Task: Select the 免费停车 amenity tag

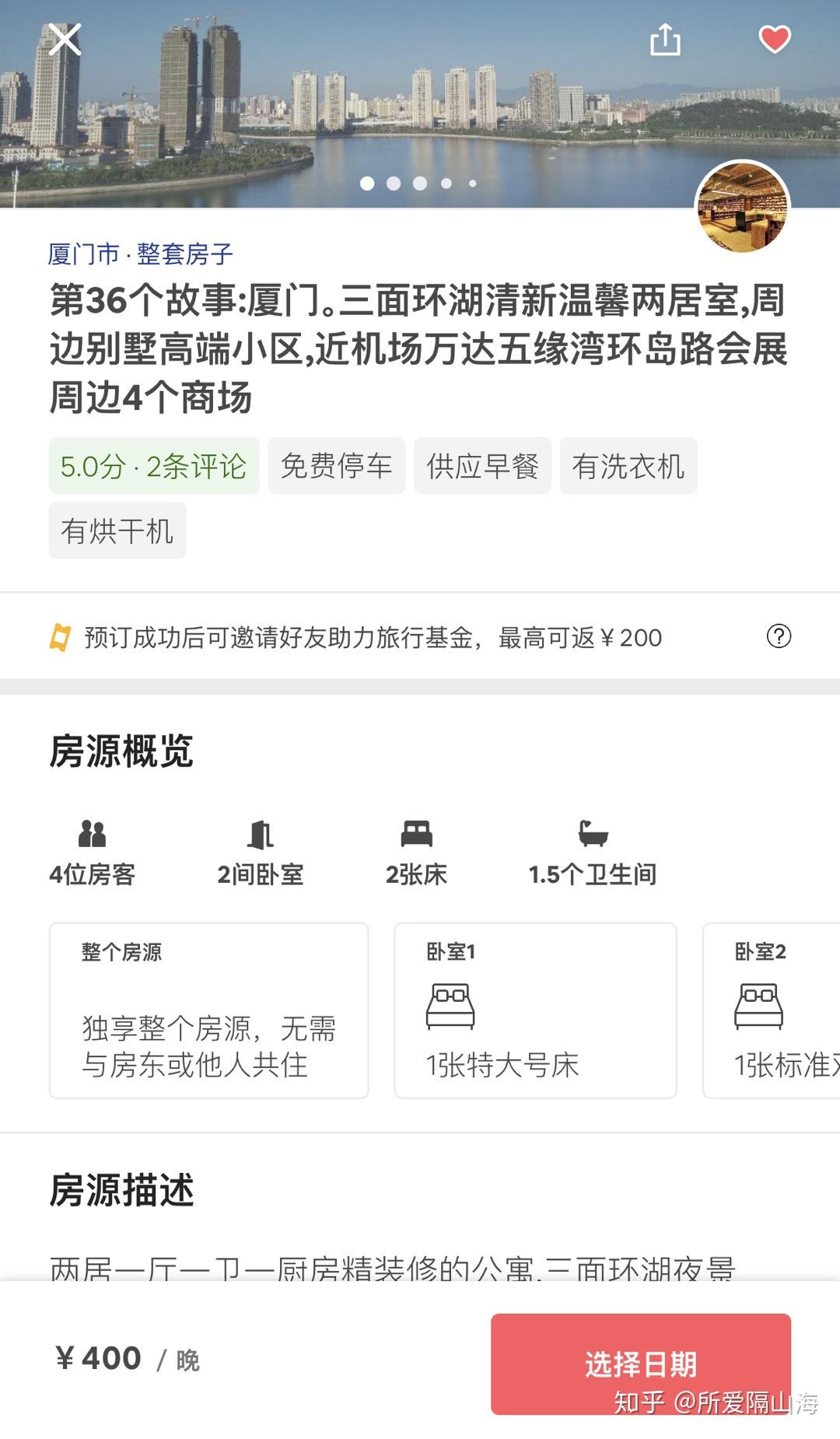Action: click(x=336, y=466)
